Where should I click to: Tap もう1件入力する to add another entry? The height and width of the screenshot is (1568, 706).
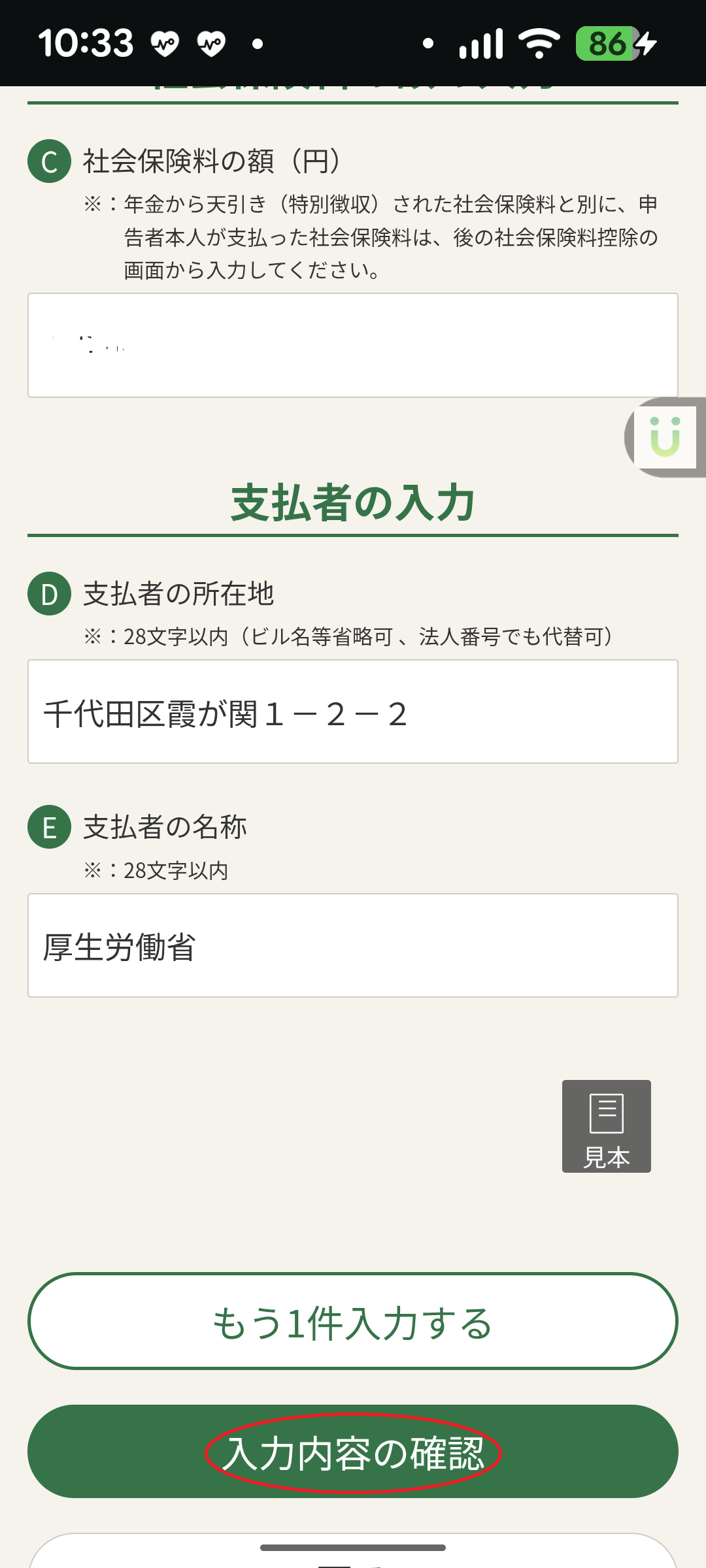coord(353,1321)
